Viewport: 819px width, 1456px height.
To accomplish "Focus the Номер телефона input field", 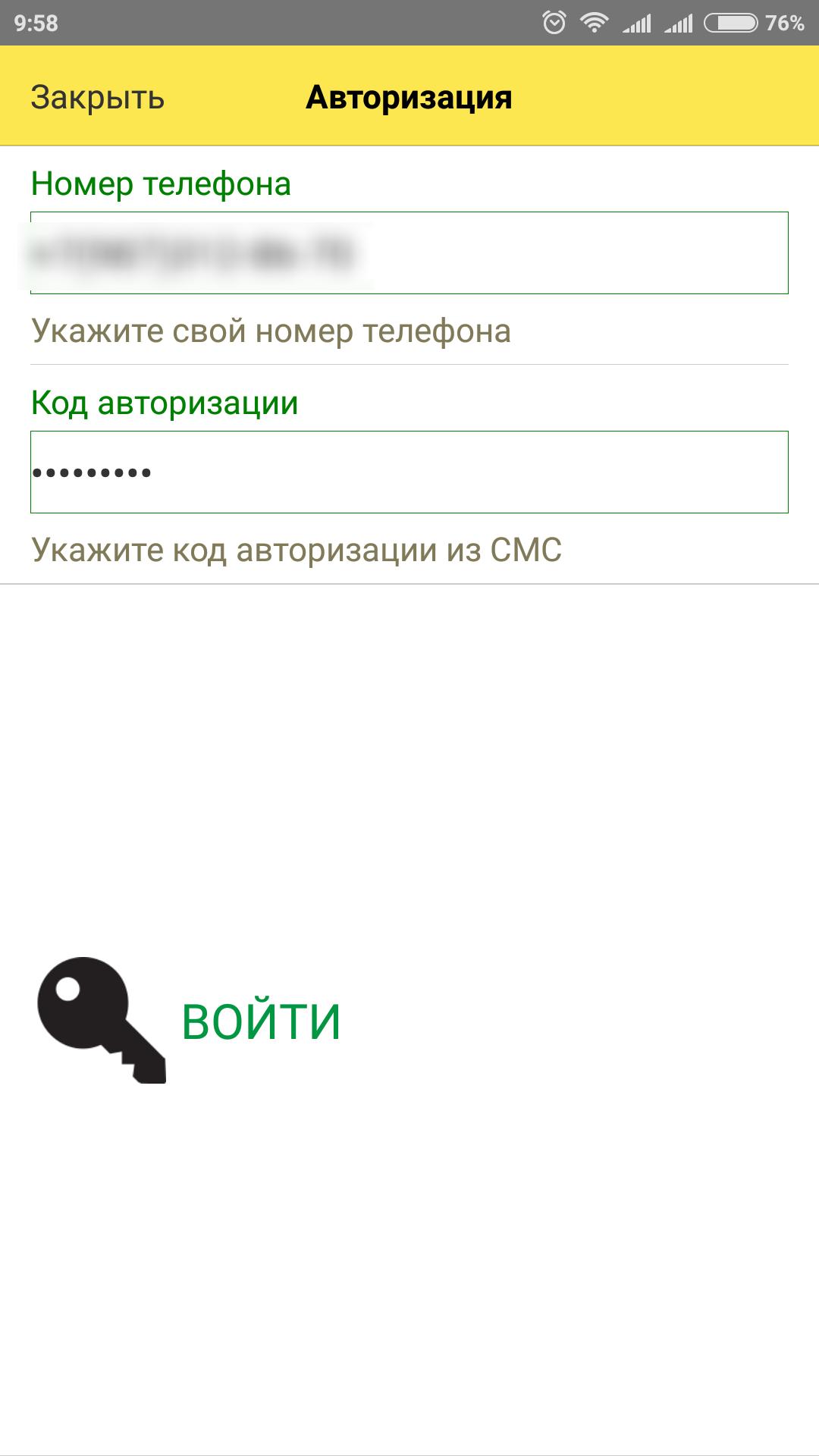I will click(x=409, y=253).
